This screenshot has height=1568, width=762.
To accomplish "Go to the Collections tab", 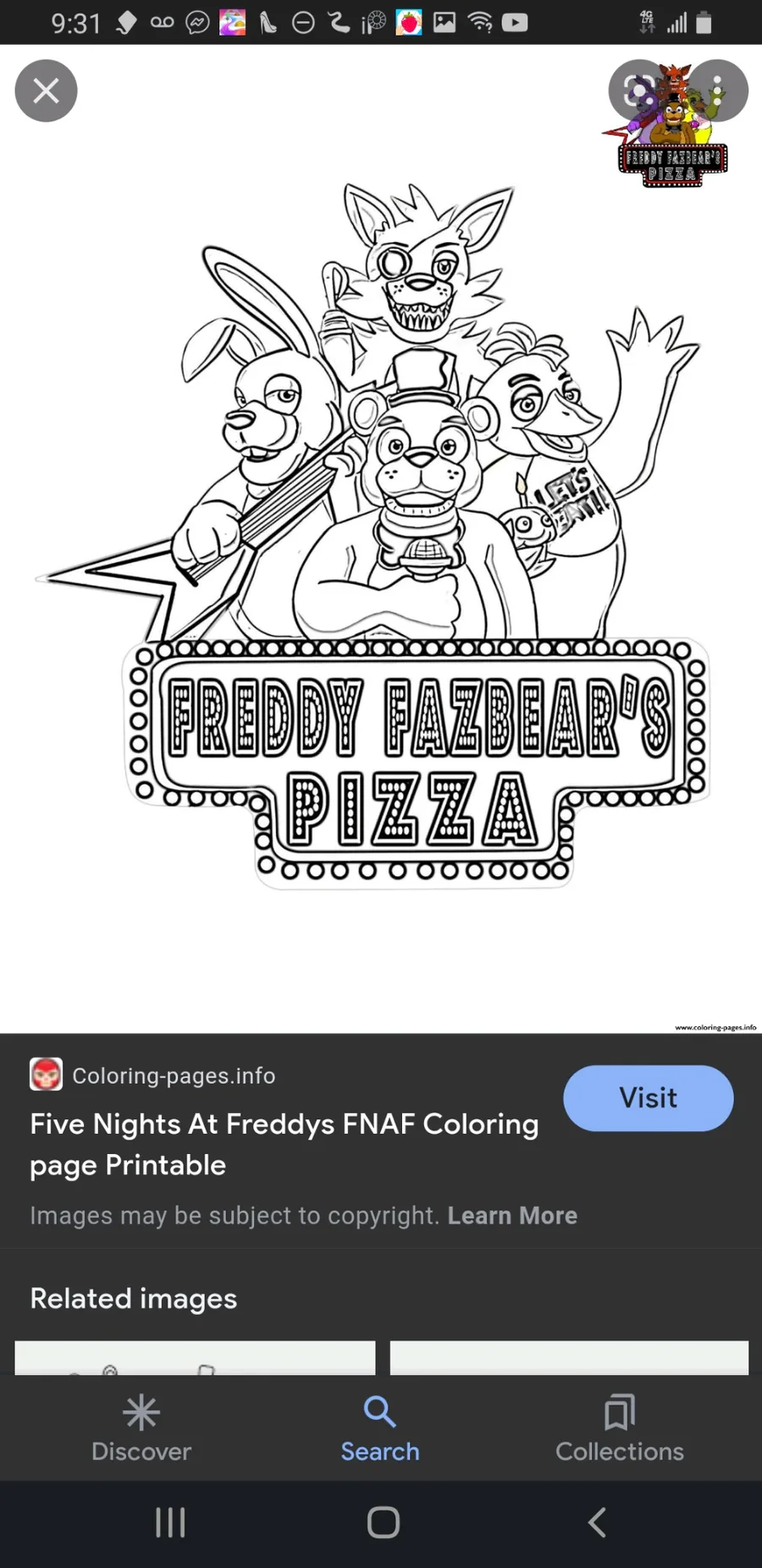I will (x=619, y=1428).
